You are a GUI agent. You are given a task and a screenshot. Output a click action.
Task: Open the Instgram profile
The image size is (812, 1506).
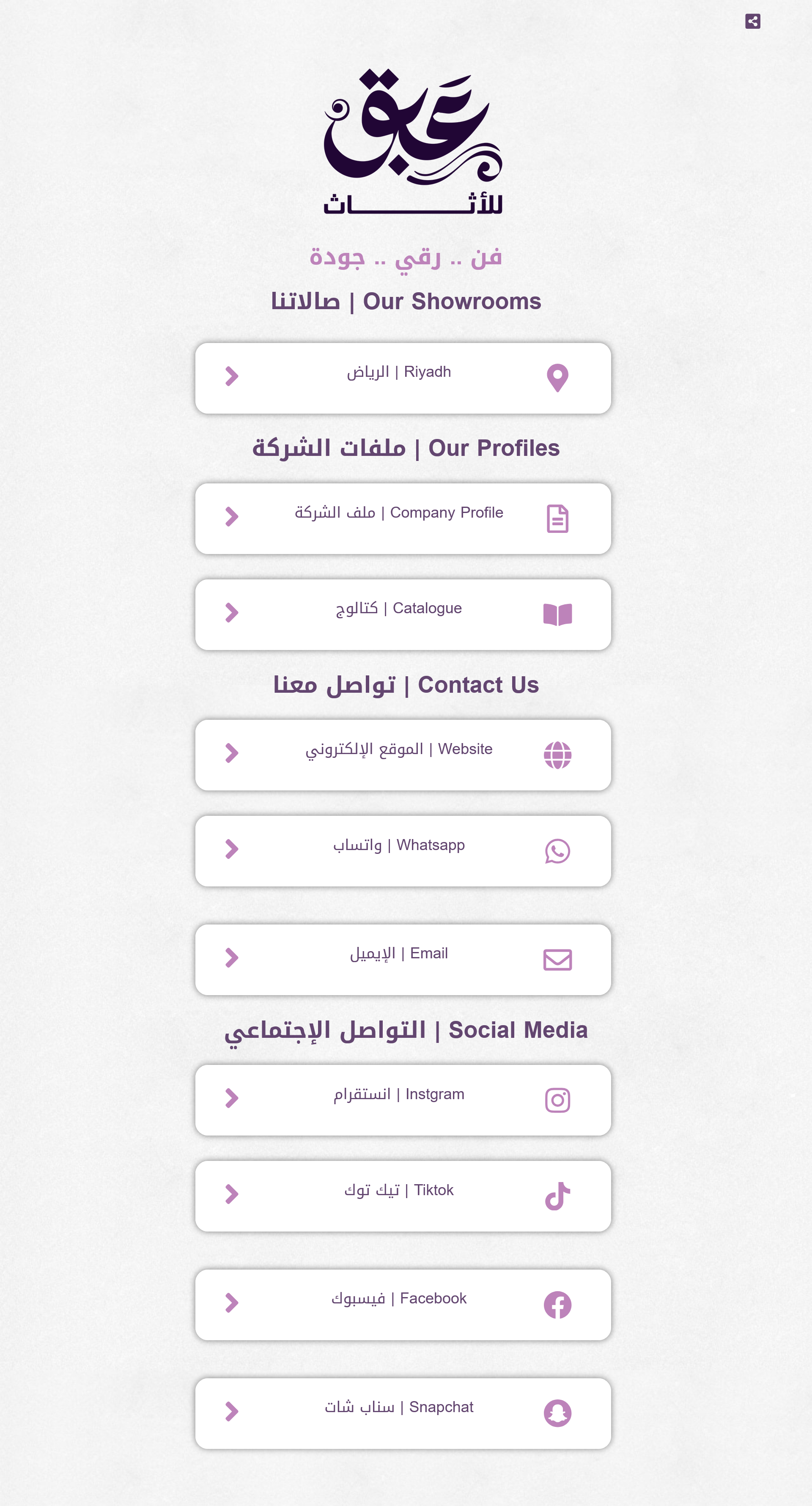click(x=403, y=1100)
